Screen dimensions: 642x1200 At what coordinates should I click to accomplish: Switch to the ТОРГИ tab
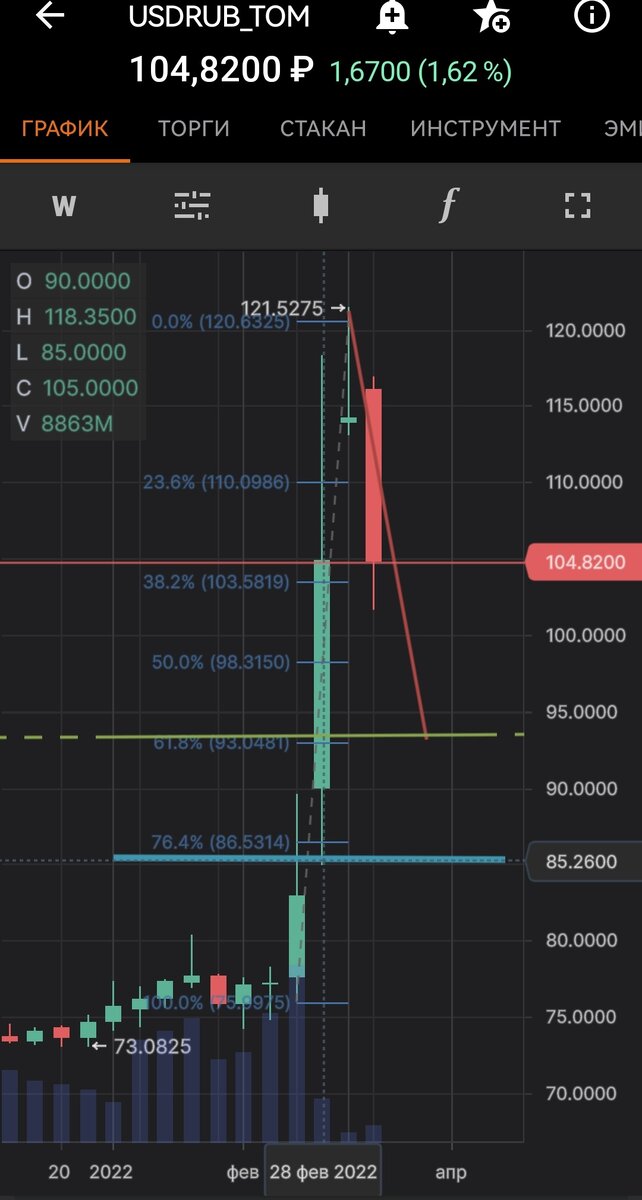click(193, 128)
